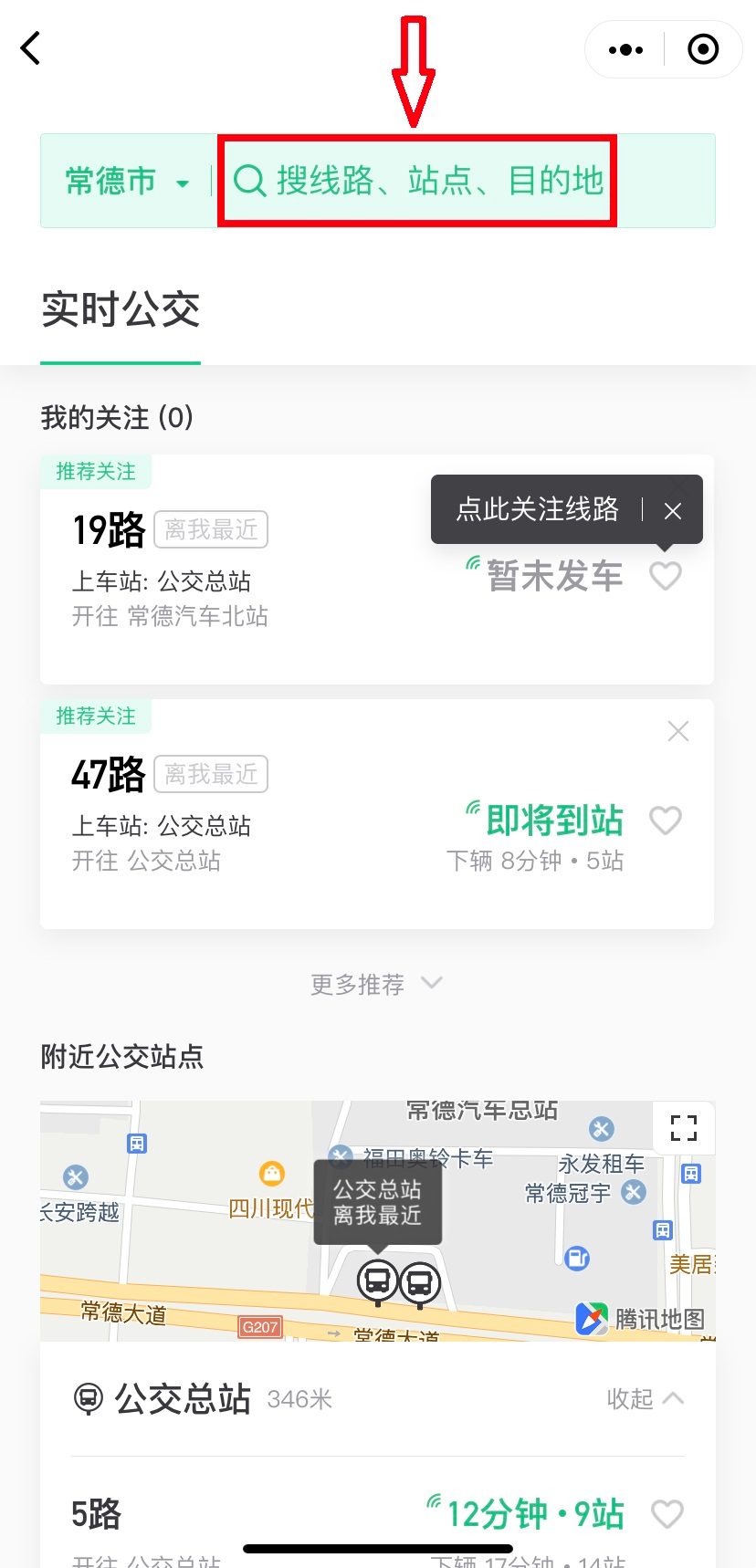
Task: Tap the 搜线路、站点、目的地 search box
Action: (x=418, y=181)
